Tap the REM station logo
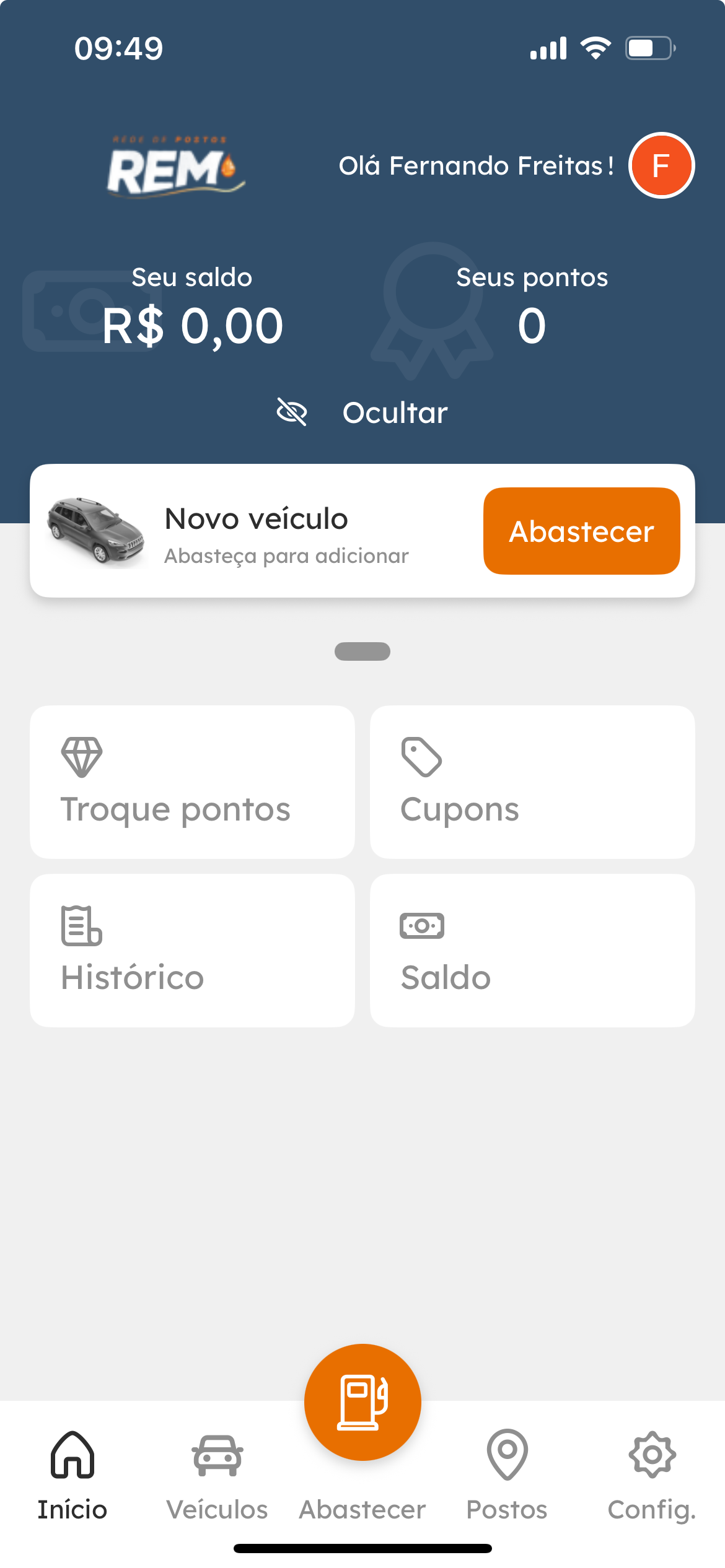This screenshot has width=725, height=1568. 175,164
